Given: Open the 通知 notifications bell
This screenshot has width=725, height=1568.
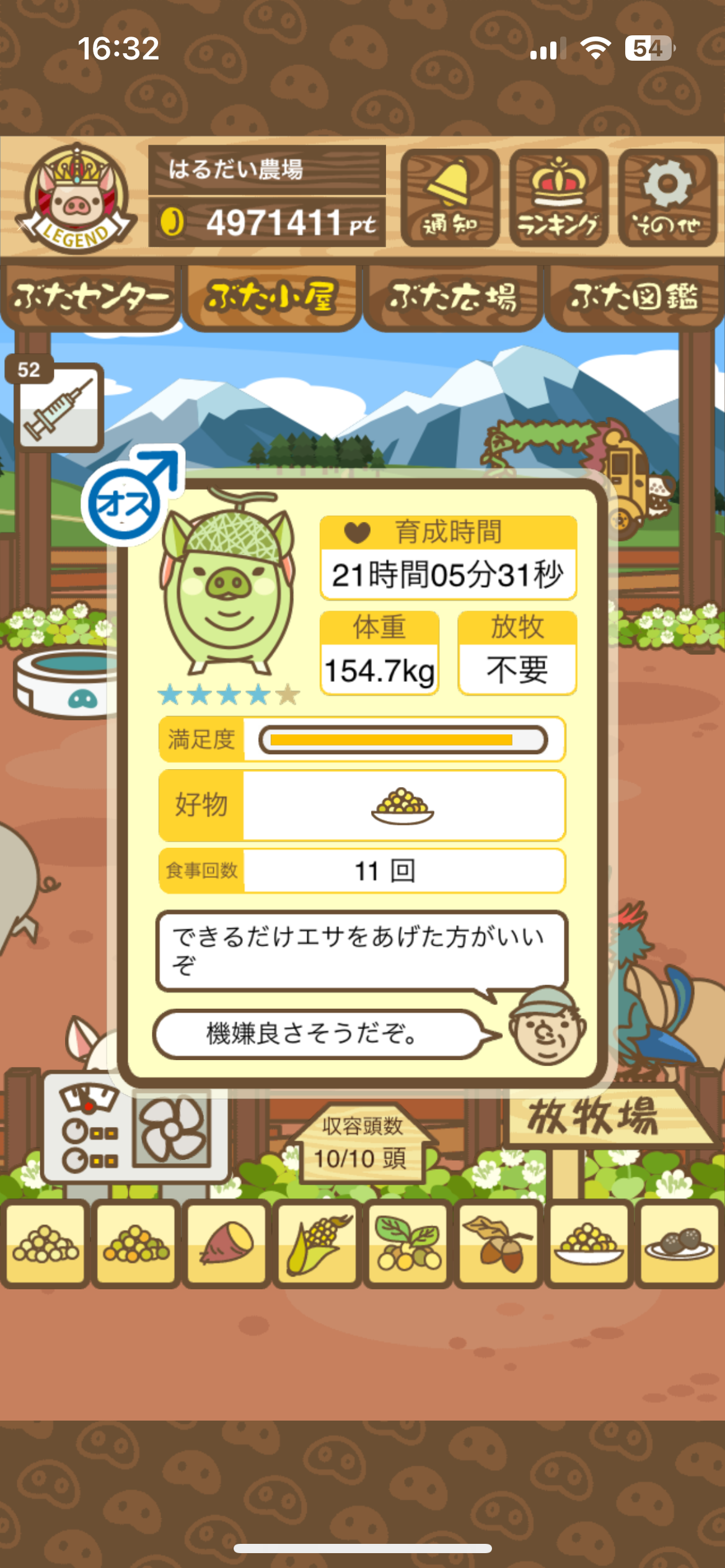Looking at the screenshot, I should [450, 198].
